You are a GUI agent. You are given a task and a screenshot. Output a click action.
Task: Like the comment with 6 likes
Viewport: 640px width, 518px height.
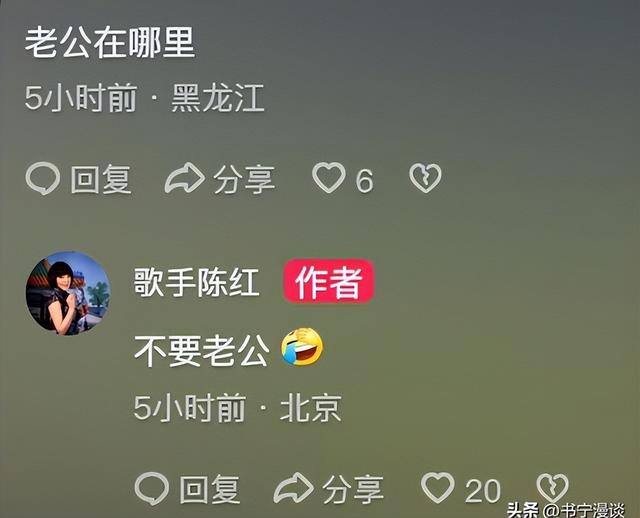pos(329,179)
